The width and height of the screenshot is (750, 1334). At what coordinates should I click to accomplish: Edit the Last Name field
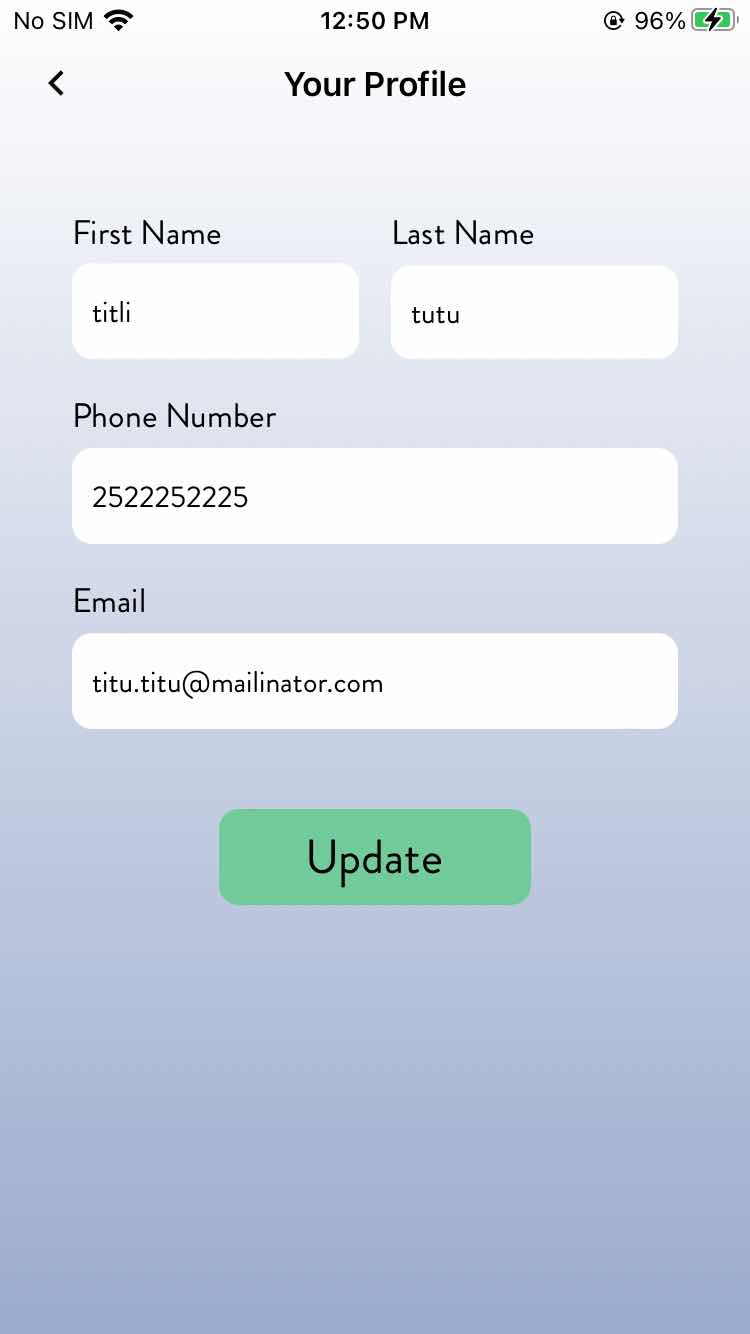point(534,312)
